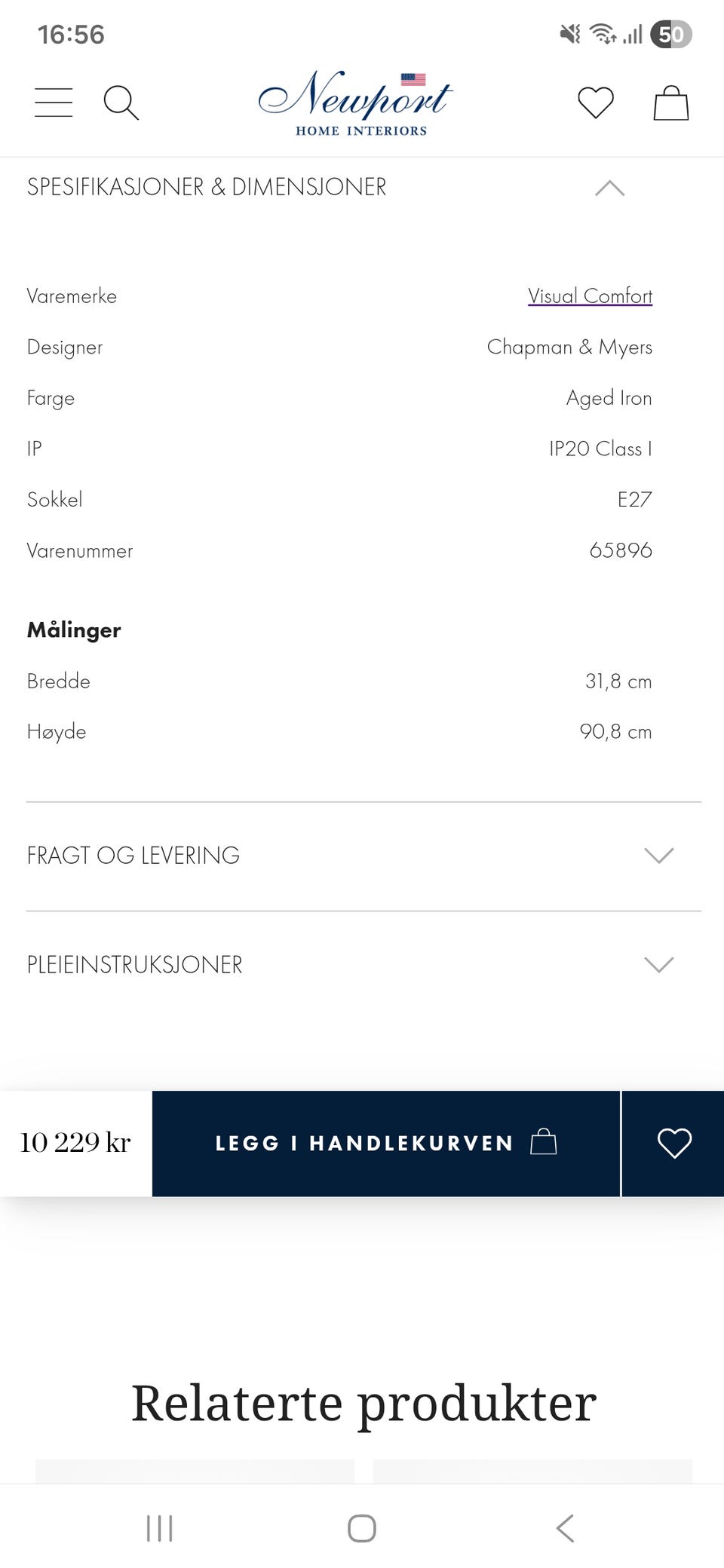Open the wishlist via top heart icon
This screenshot has width=724, height=1568.
(595, 102)
